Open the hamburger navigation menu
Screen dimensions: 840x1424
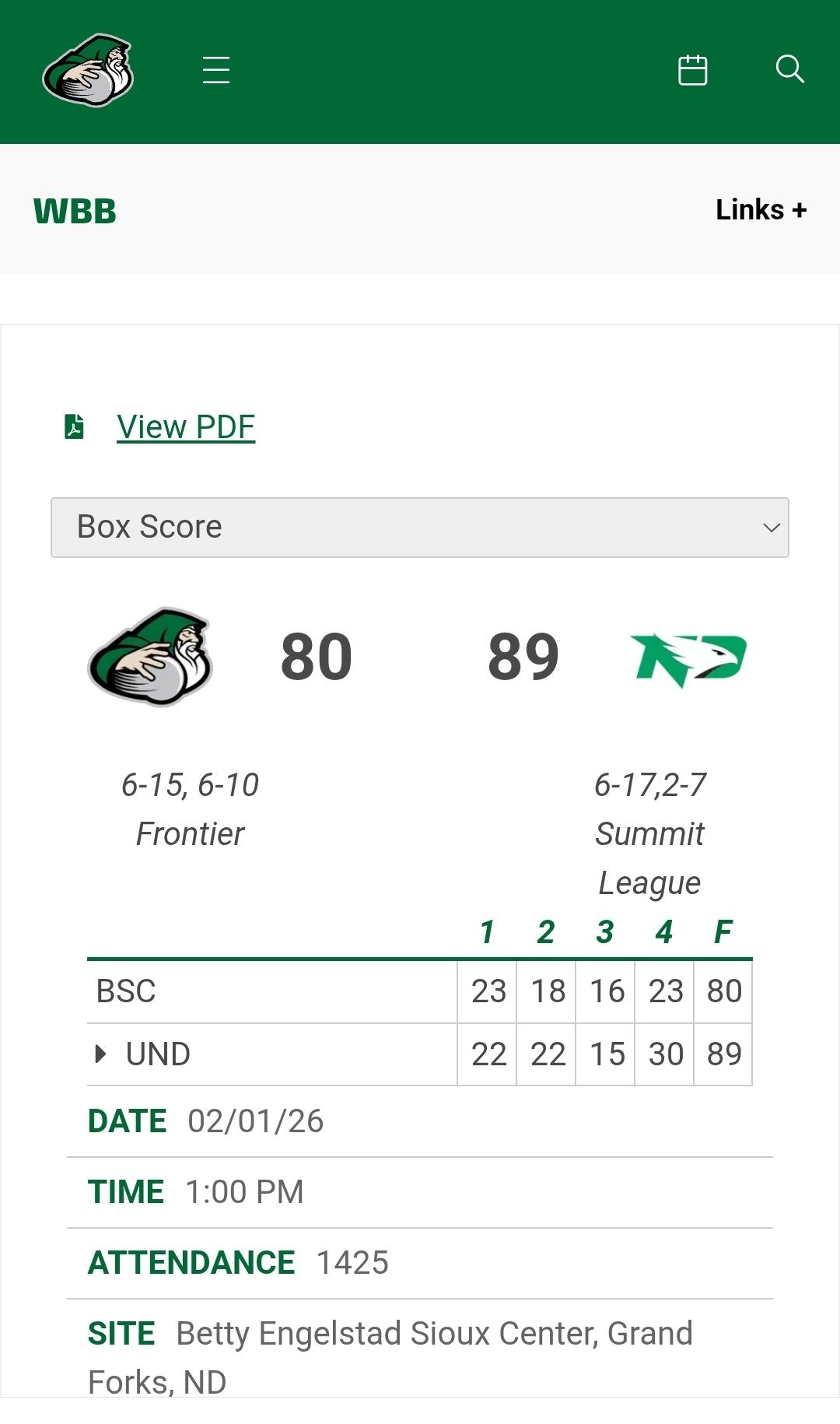click(x=216, y=70)
